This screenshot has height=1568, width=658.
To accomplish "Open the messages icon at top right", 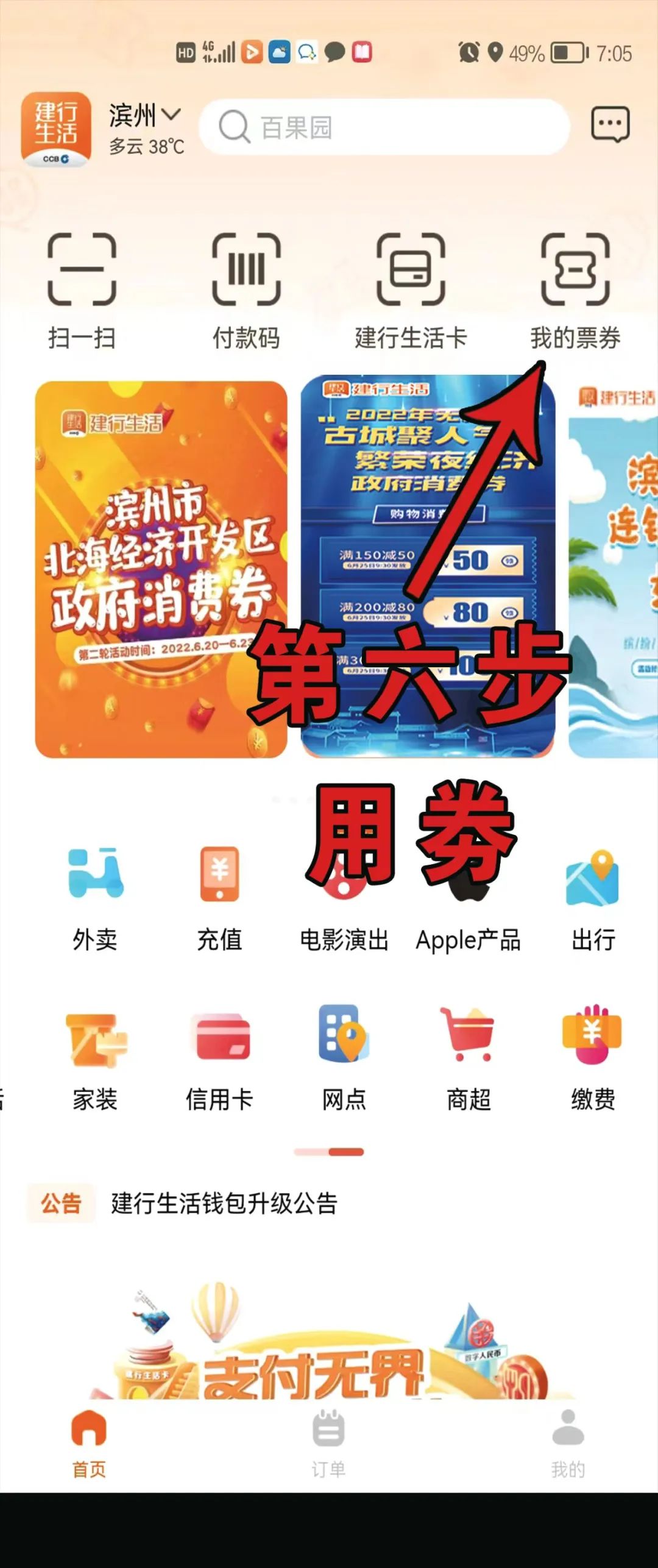I will [x=610, y=125].
